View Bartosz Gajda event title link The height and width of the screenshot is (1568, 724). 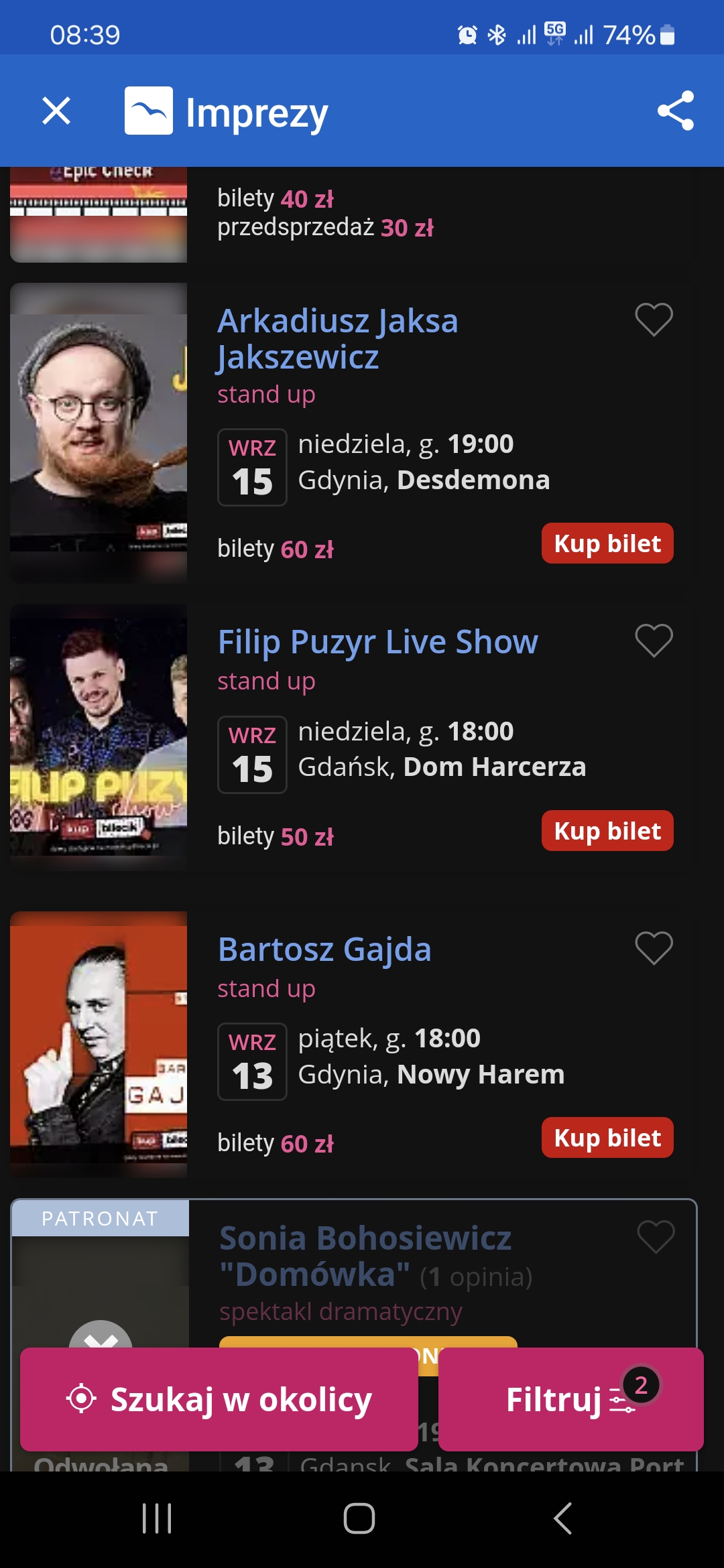(x=324, y=950)
